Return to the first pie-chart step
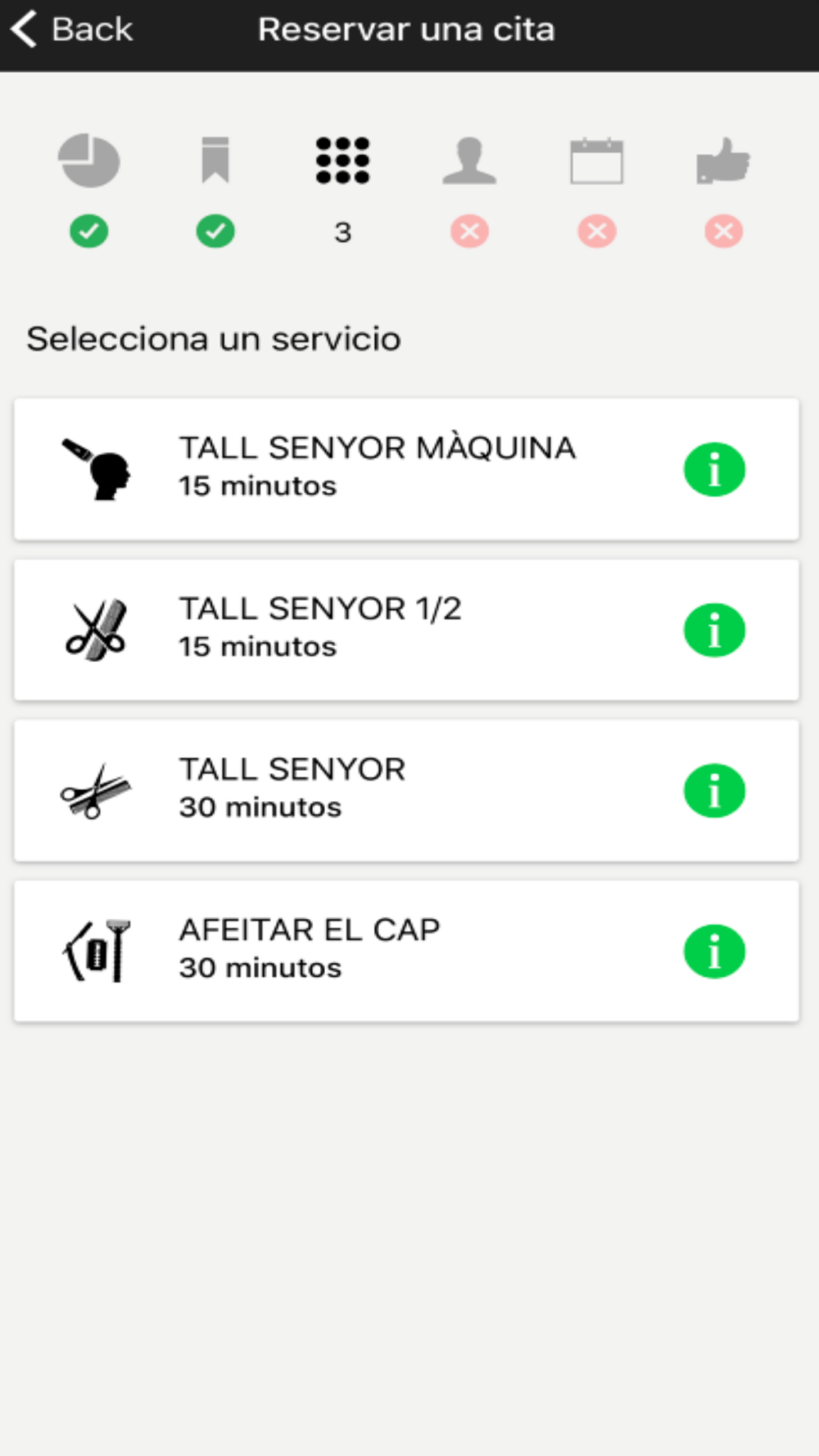Image resolution: width=819 pixels, height=1456 pixels. [x=89, y=161]
